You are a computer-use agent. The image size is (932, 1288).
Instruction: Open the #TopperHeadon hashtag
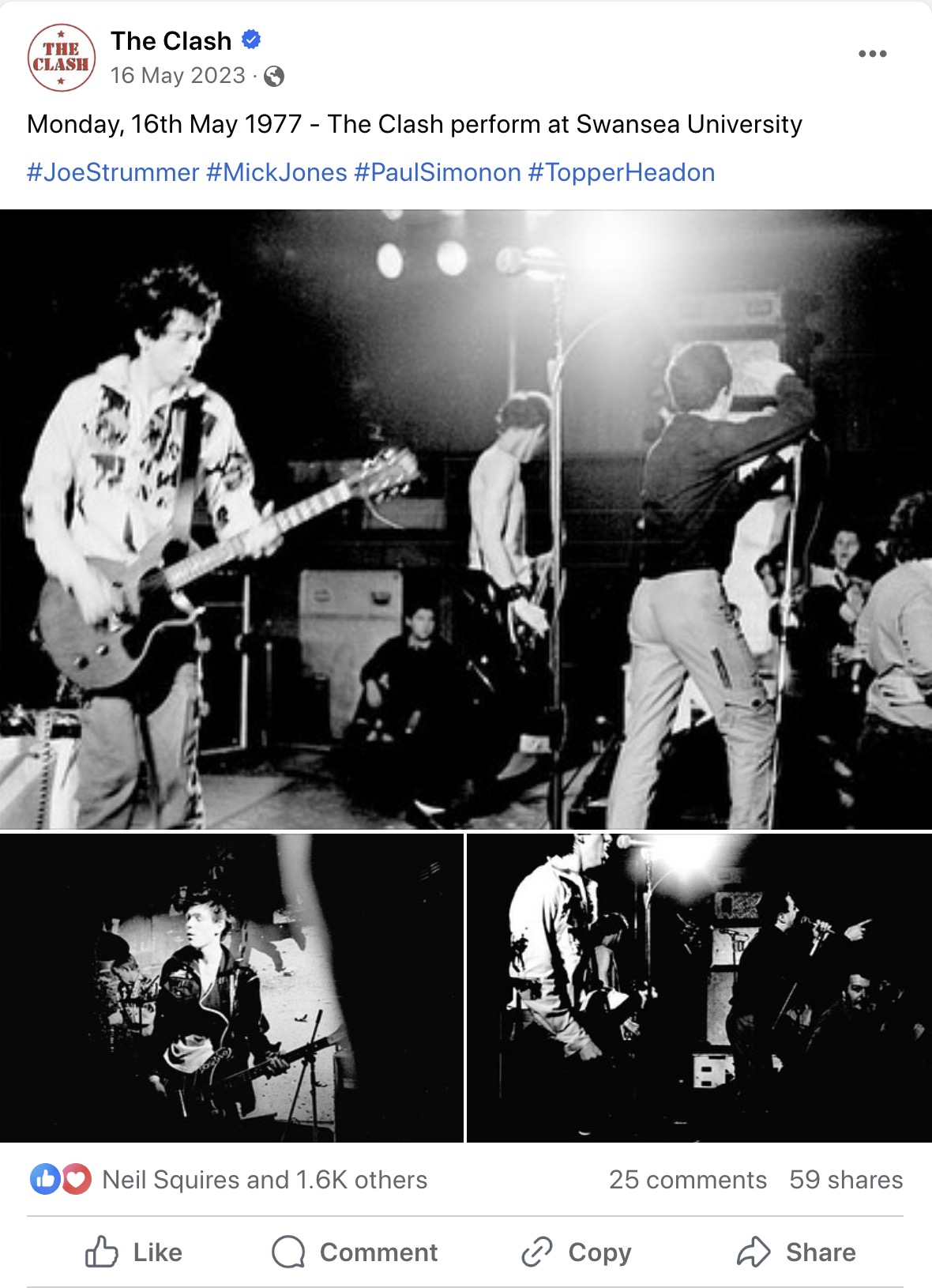pos(621,172)
